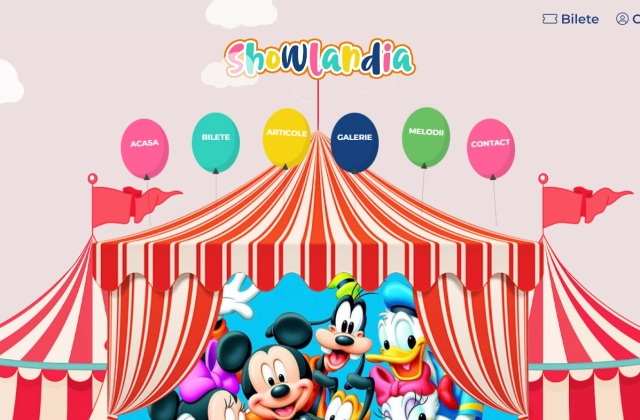This screenshot has width=640, height=420.
Task: Visit the Contact balloon
Action: point(490,145)
